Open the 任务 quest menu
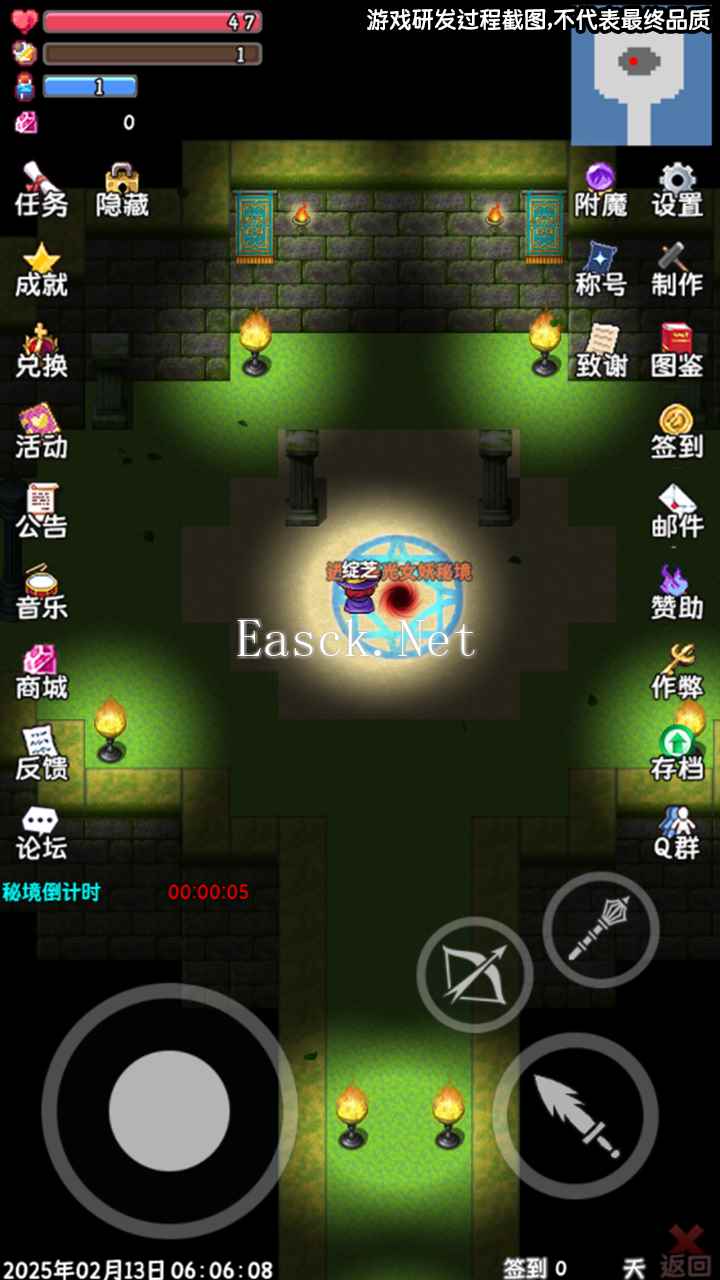This screenshot has height=1280, width=720. (x=41, y=190)
